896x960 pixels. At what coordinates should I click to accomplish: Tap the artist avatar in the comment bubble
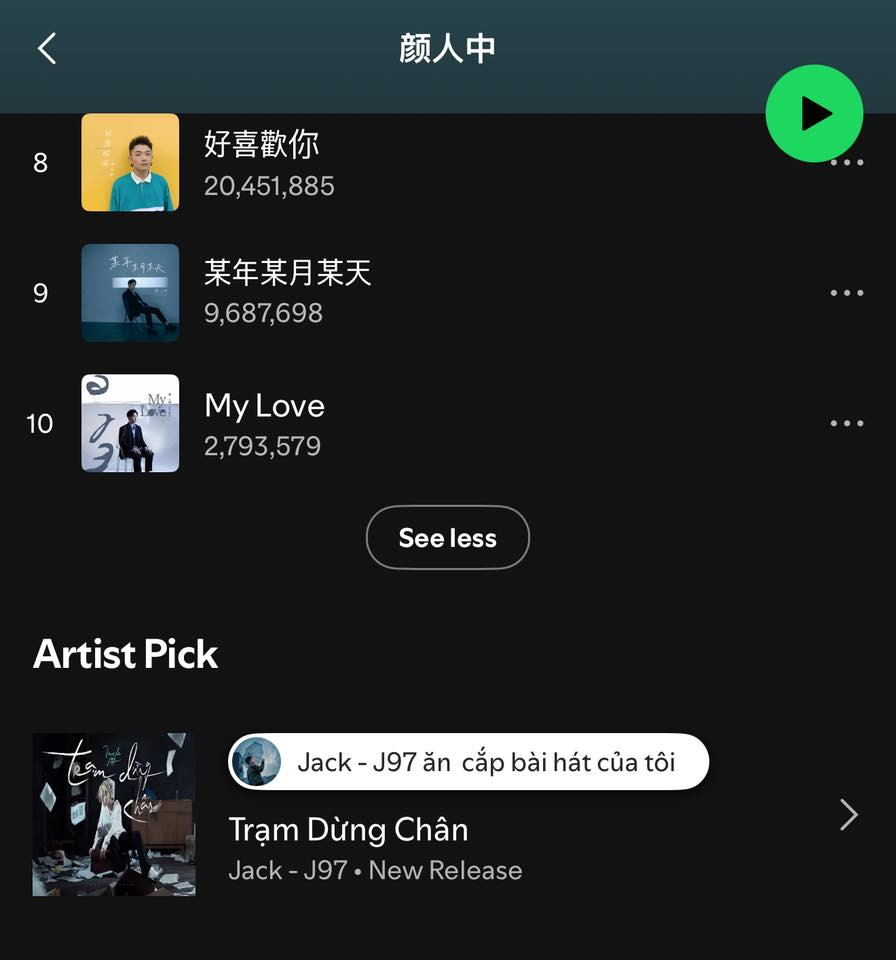pos(257,761)
